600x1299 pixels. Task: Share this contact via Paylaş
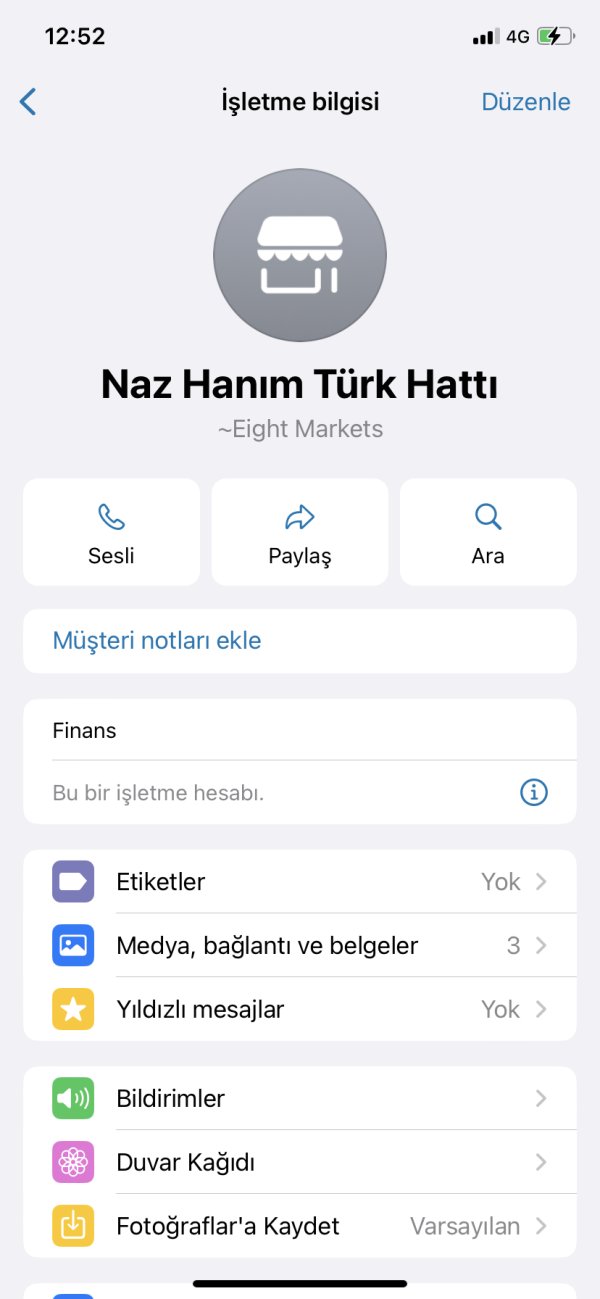pos(300,532)
